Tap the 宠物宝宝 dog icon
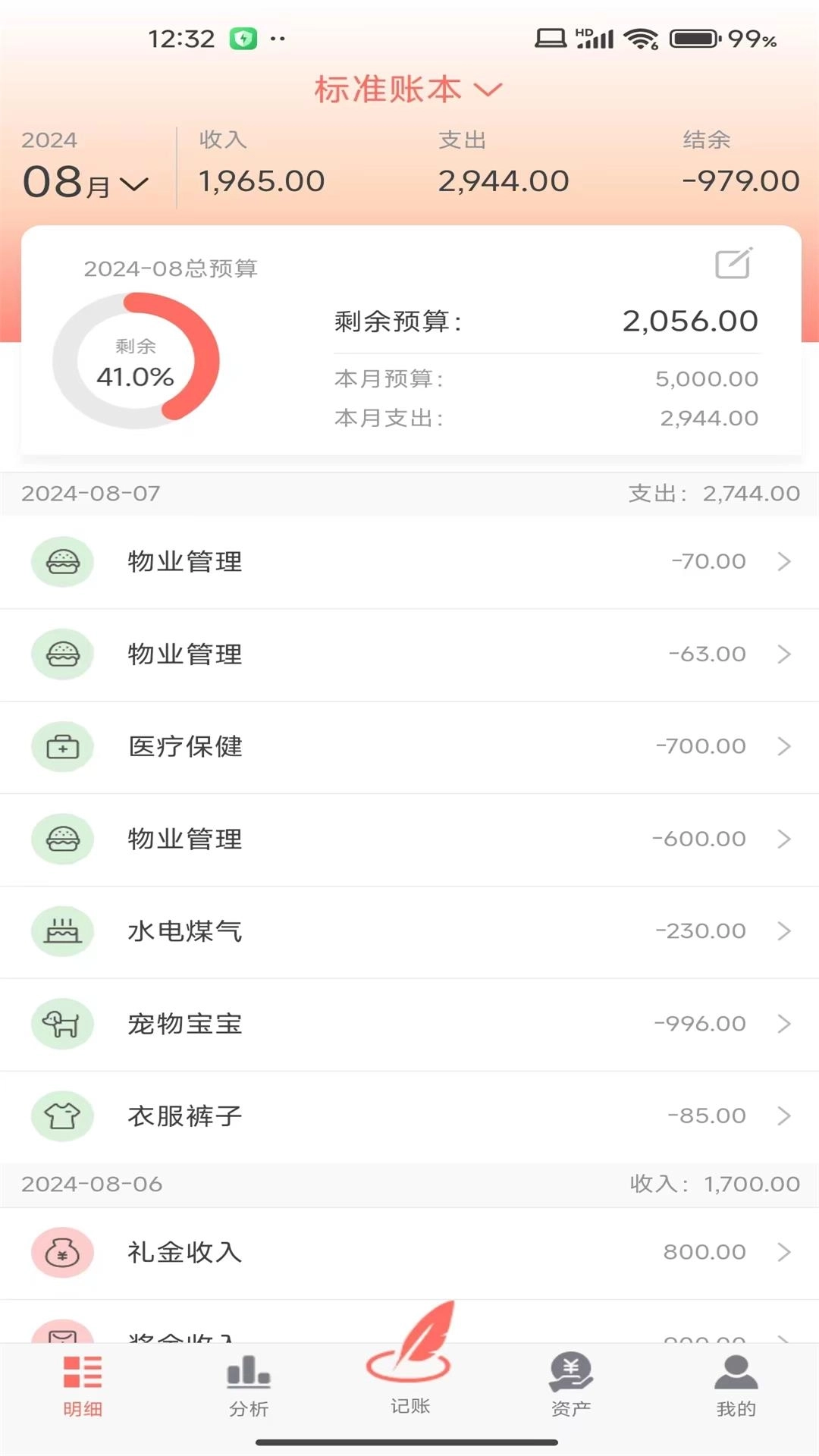Image resolution: width=819 pixels, height=1456 pixels. pos(63,1023)
